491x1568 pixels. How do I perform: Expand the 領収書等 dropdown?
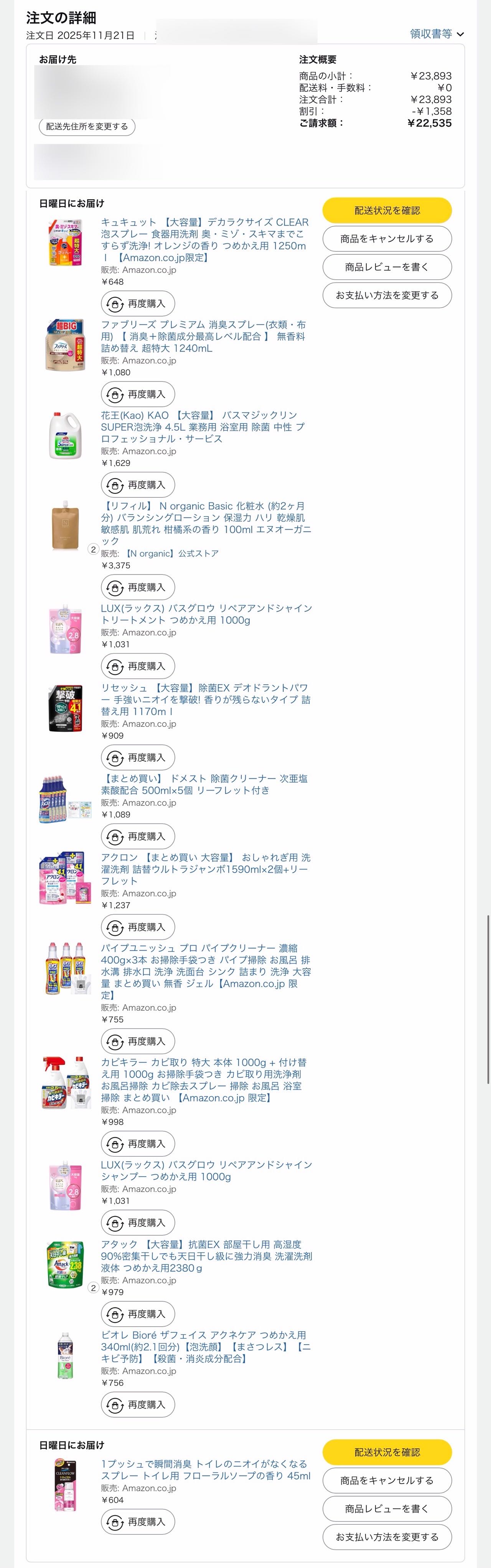pos(436,34)
